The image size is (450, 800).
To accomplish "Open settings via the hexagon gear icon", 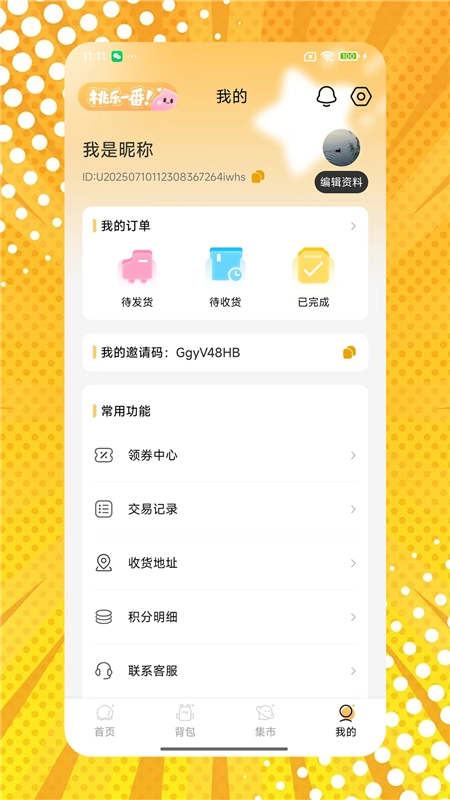I will [361, 96].
